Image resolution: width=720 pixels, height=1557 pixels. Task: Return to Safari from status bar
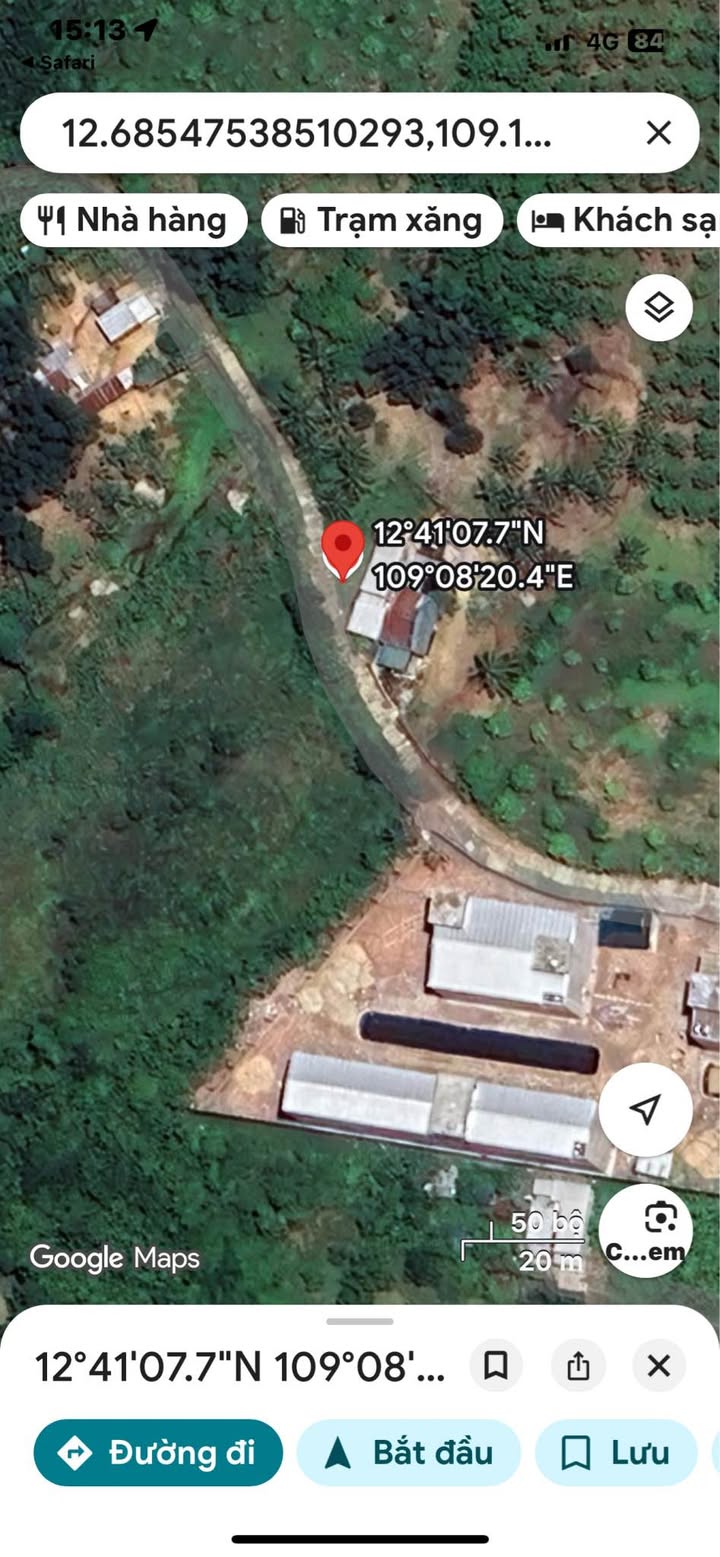pyautogui.click(x=62, y=62)
